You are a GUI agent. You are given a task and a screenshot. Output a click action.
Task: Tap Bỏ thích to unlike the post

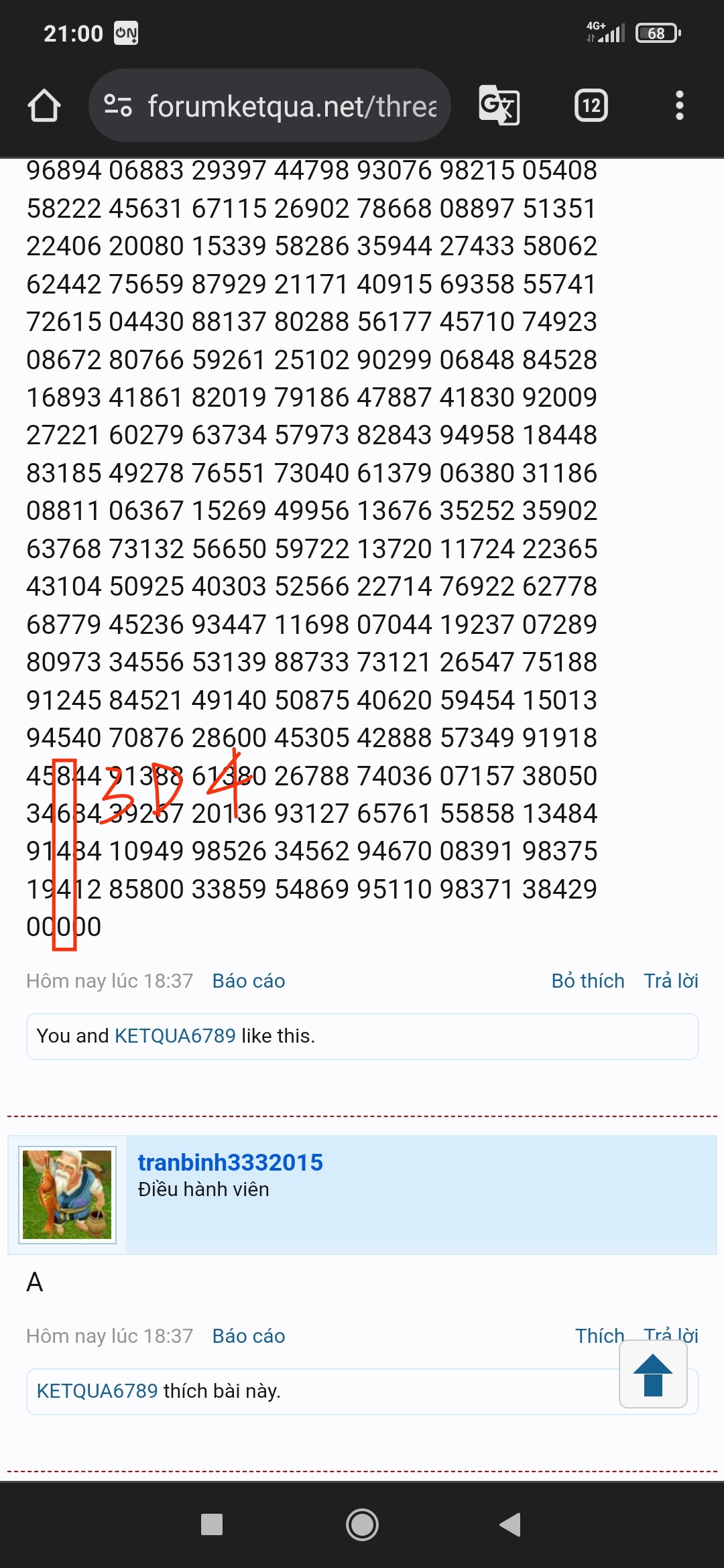588,980
